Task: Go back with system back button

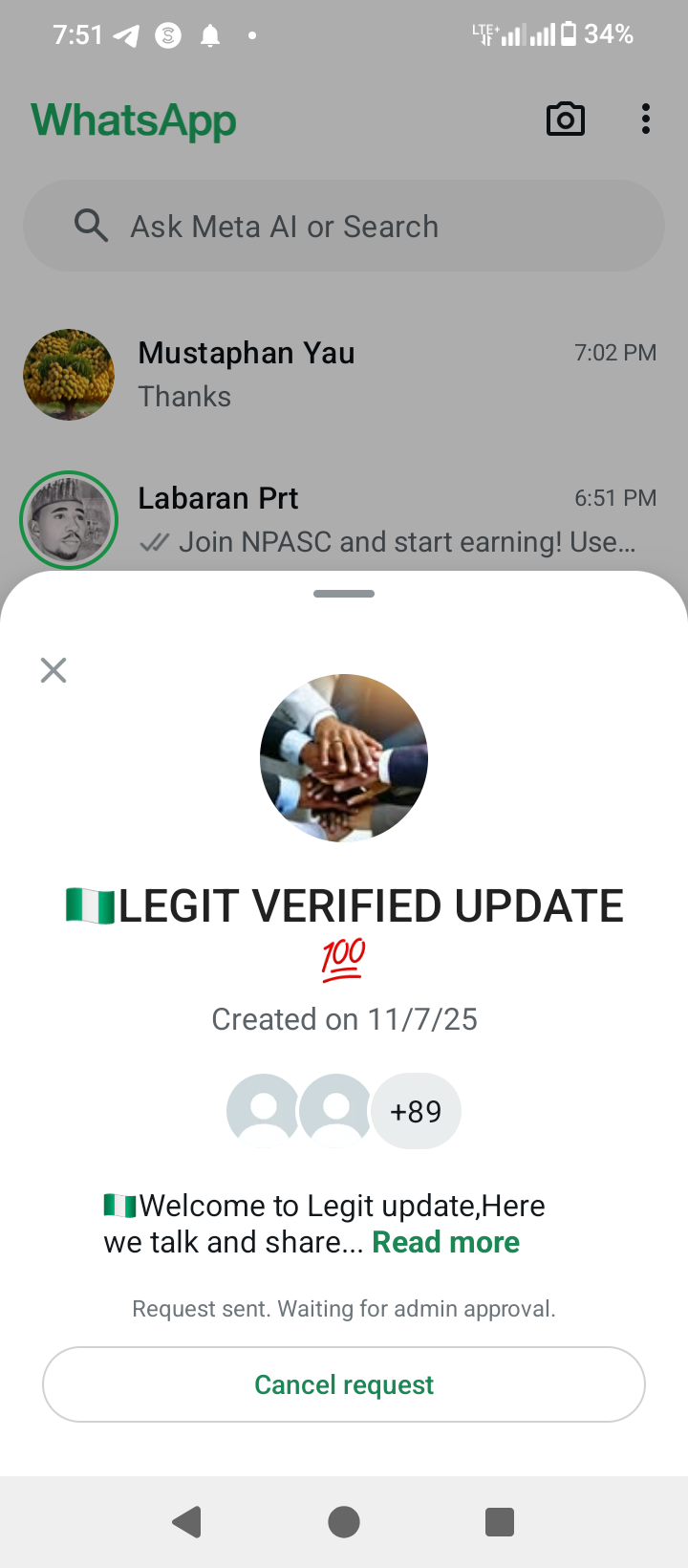Action: [x=187, y=1521]
